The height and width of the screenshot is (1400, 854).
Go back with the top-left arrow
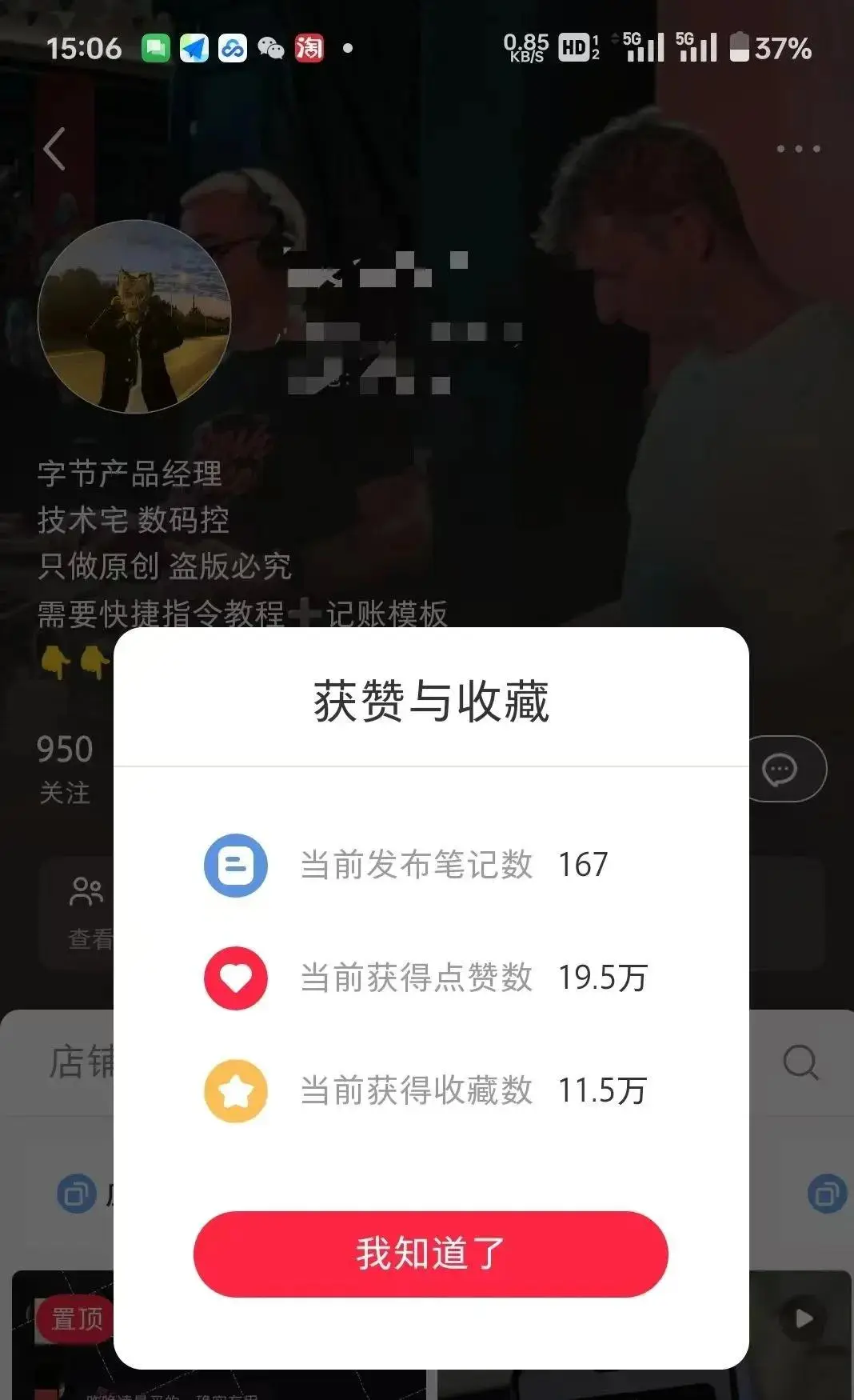(x=54, y=149)
